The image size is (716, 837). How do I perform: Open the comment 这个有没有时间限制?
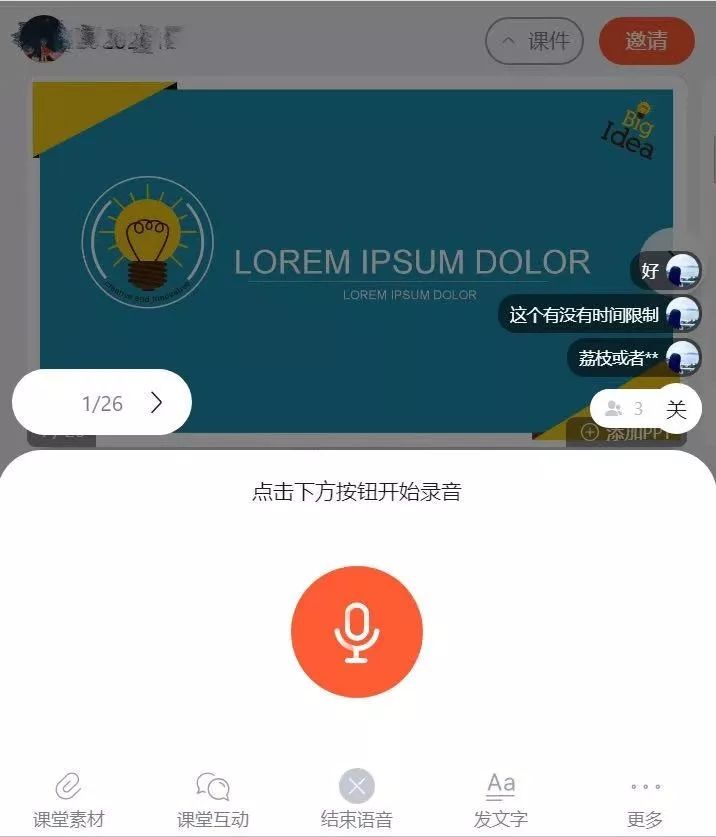(x=584, y=315)
